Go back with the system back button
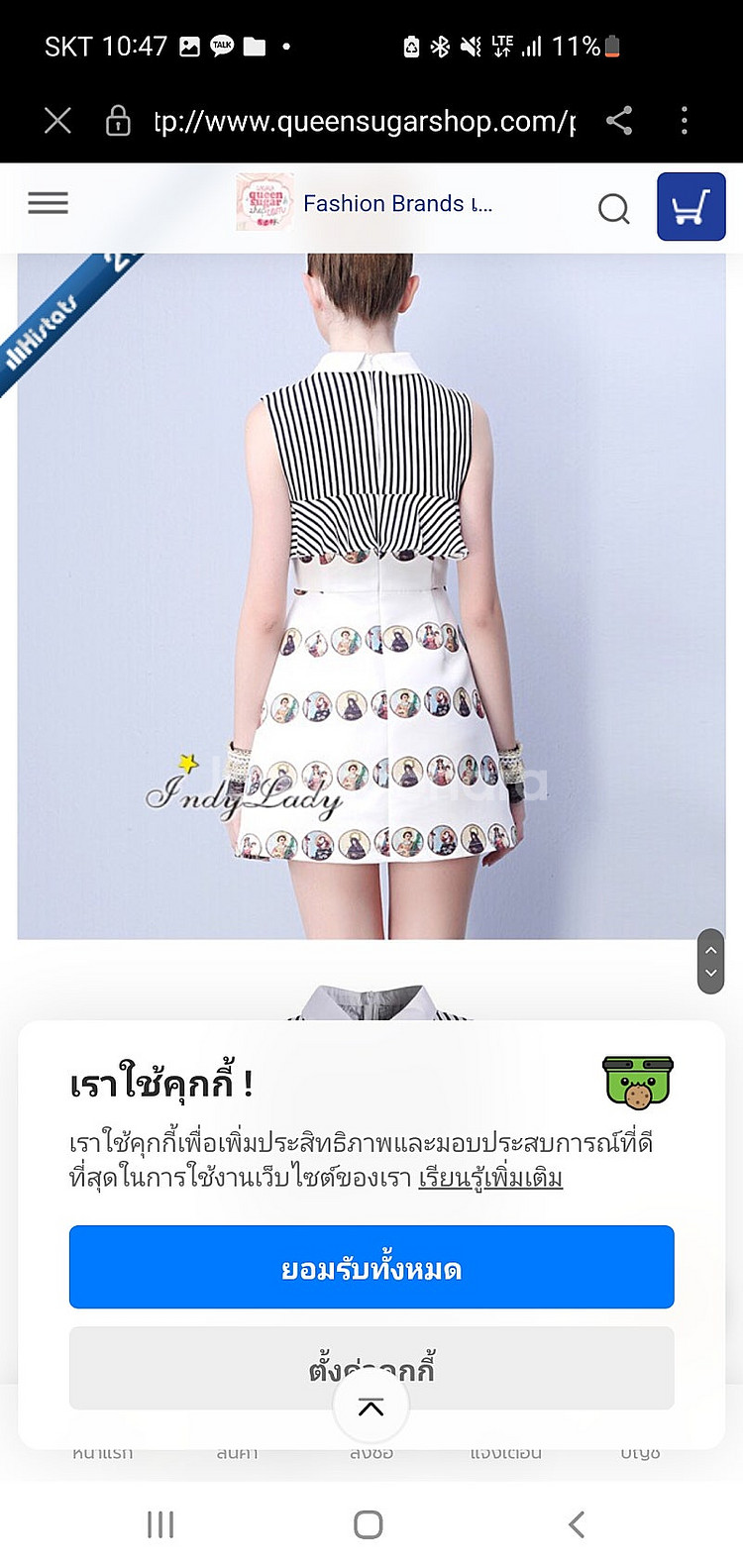The width and height of the screenshot is (743, 1568). (577, 1524)
